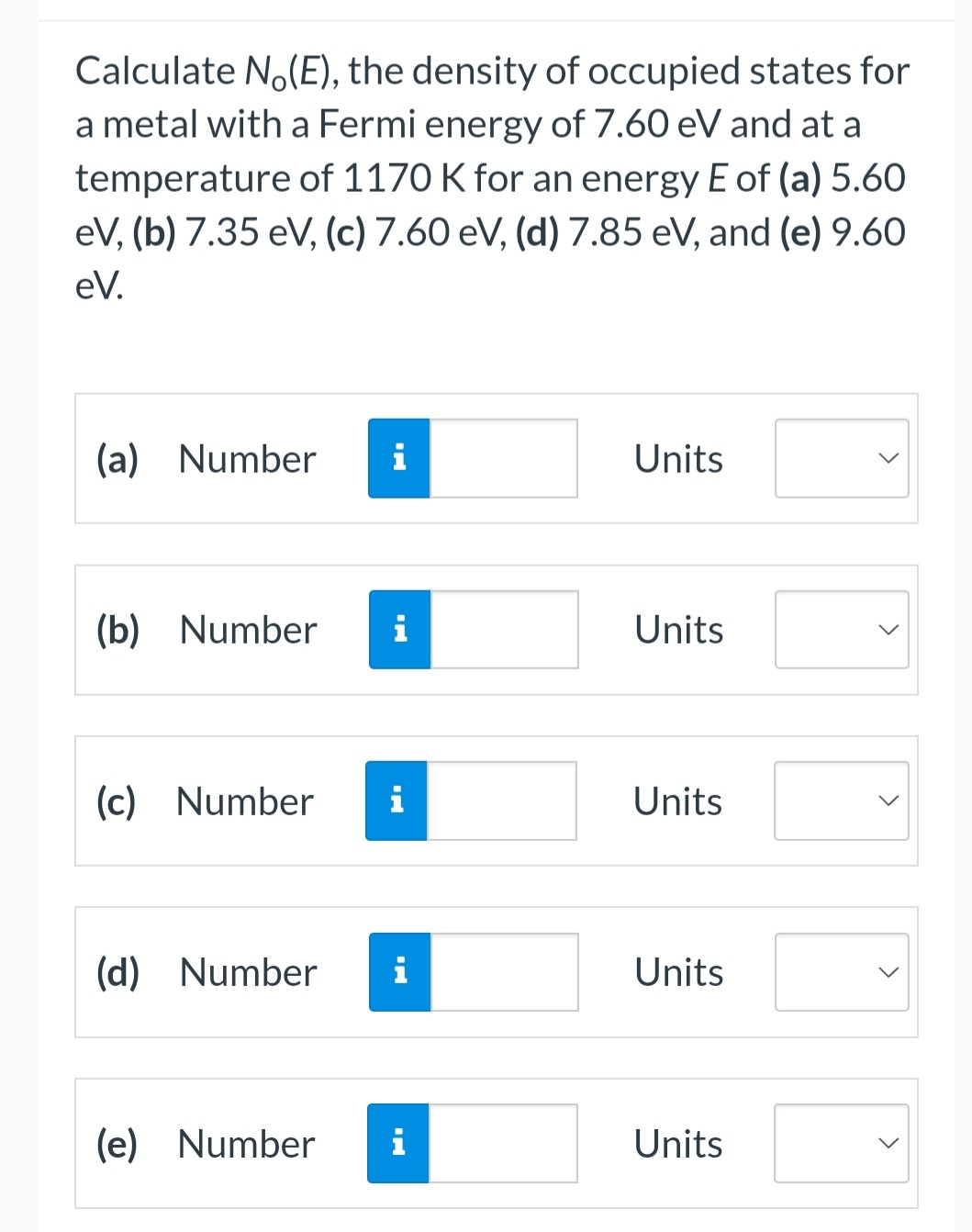Click the Number input field for part (d)

pos(503,971)
